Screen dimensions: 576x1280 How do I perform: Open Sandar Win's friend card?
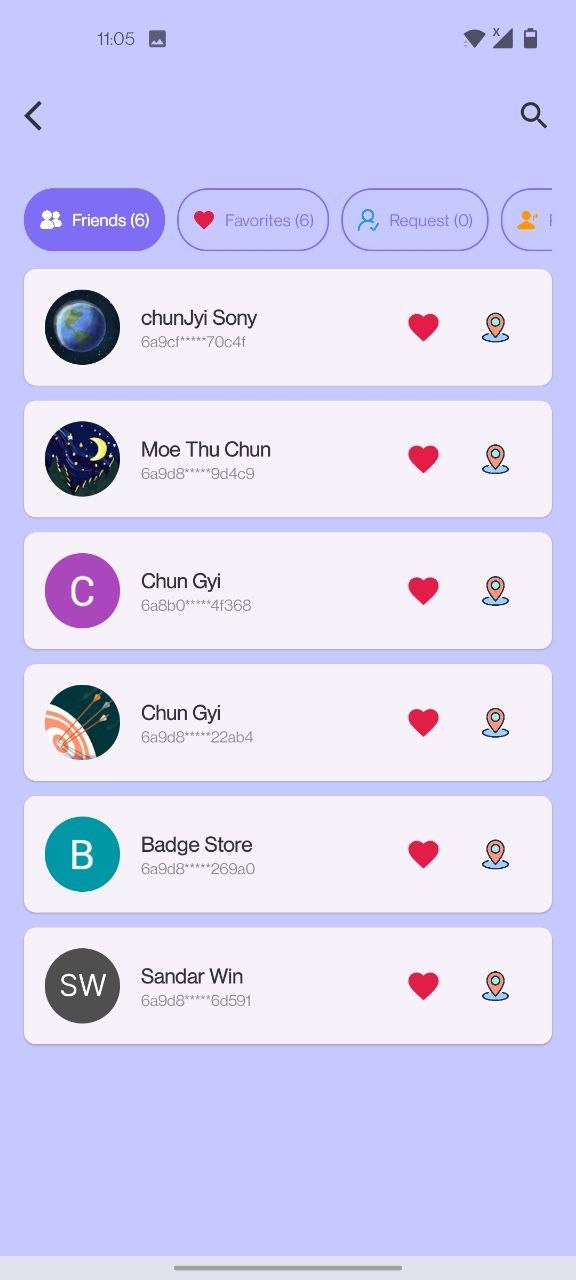click(288, 986)
